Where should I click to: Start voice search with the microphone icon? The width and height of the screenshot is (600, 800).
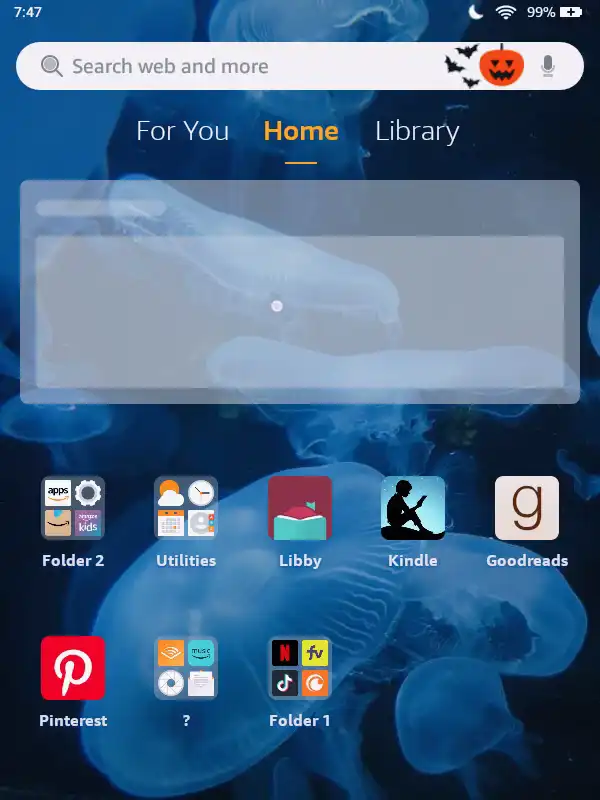click(x=548, y=66)
